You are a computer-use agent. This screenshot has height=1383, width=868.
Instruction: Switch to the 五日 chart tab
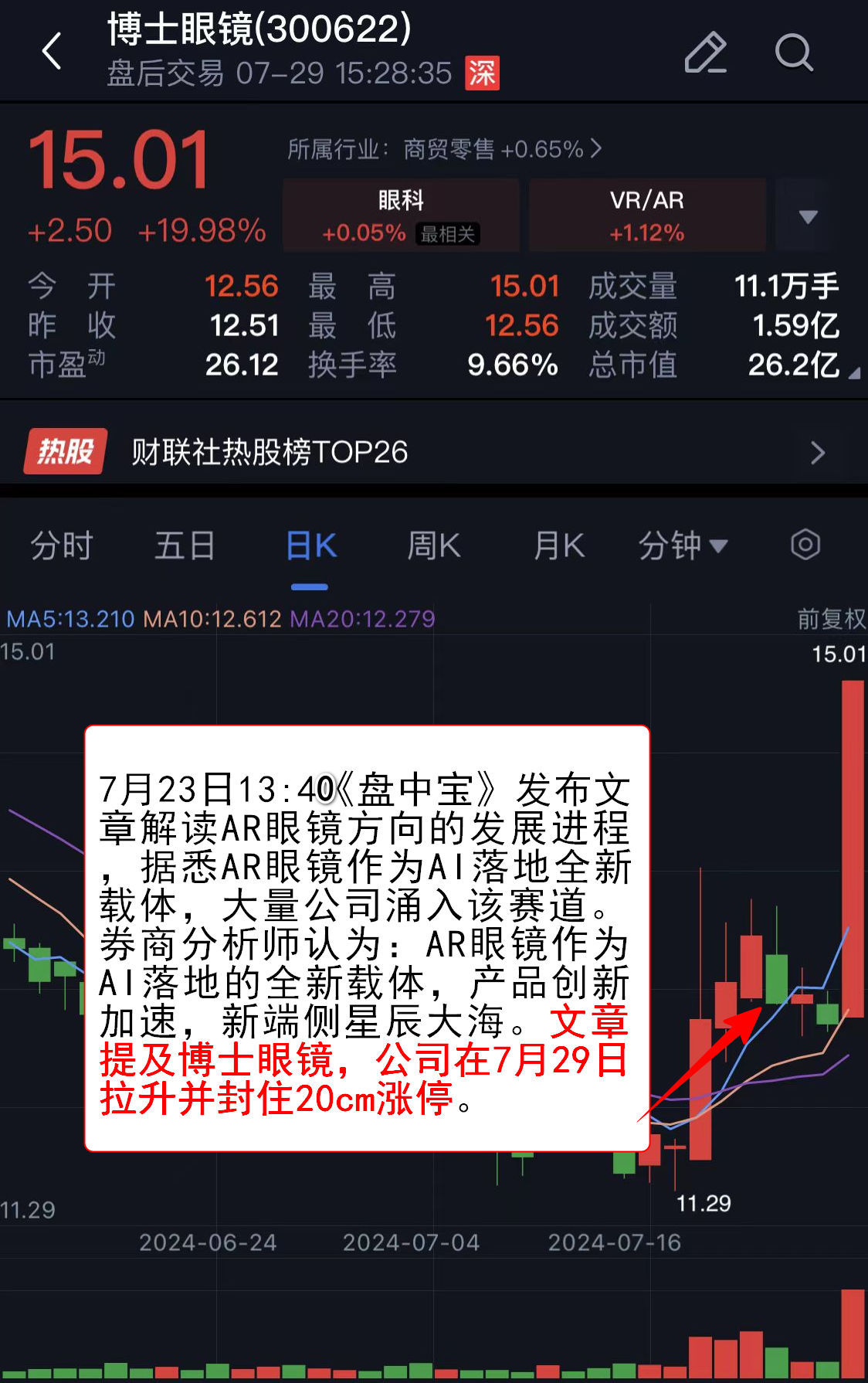pos(185,546)
